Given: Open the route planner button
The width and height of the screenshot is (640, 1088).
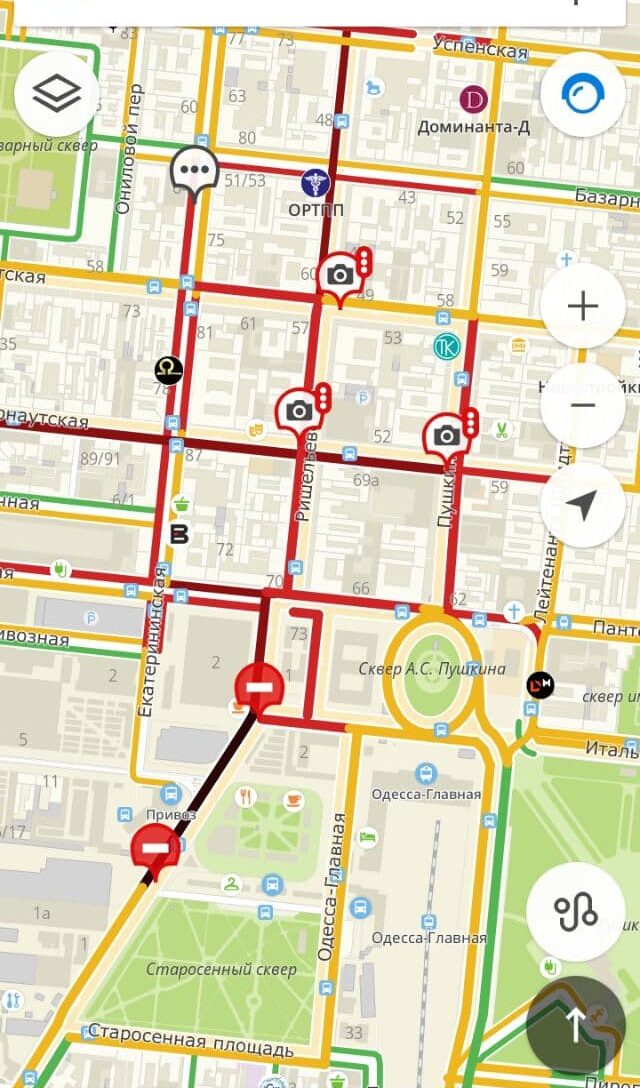Looking at the screenshot, I should [x=575, y=911].
